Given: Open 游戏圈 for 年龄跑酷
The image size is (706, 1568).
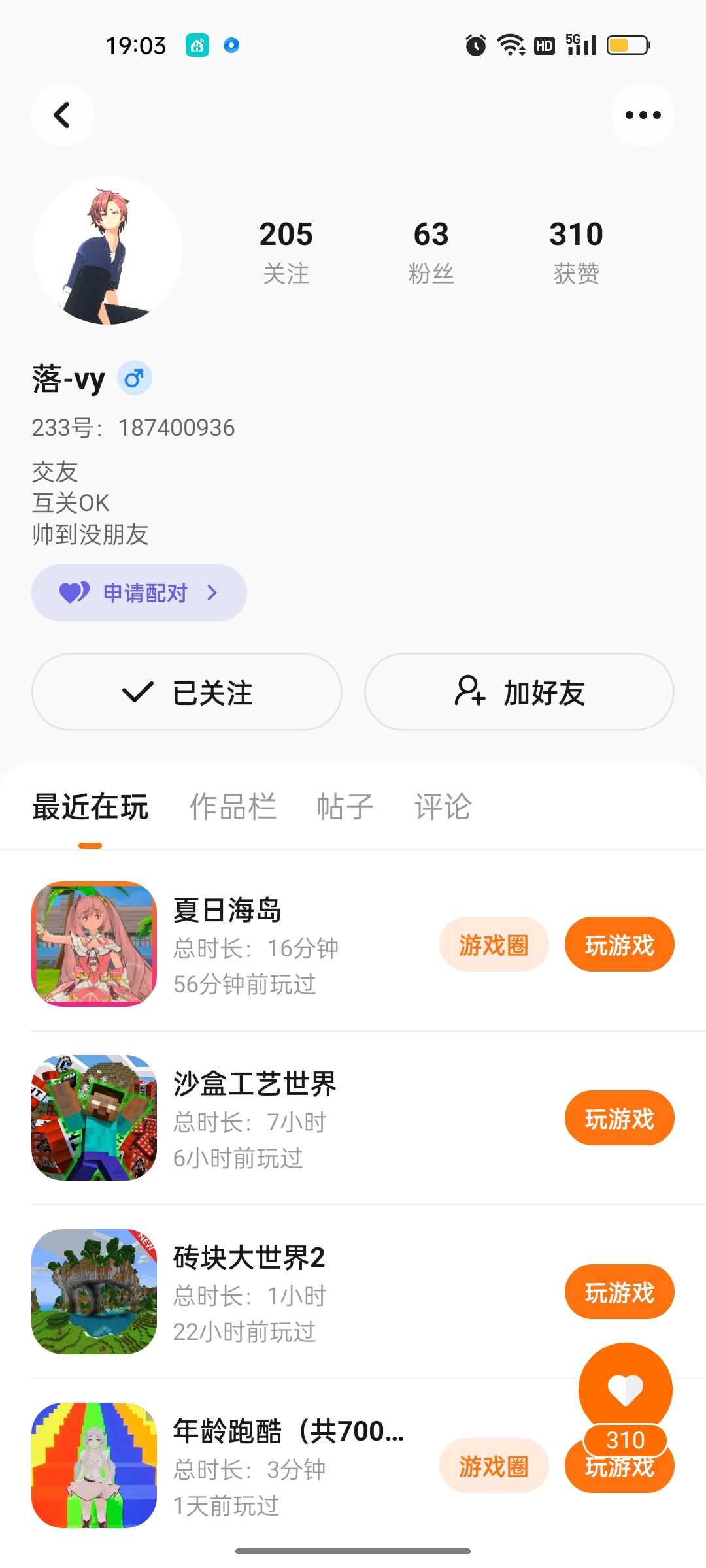Looking at the screenshot, I should pyautogui.click(x=494, y=1466).
